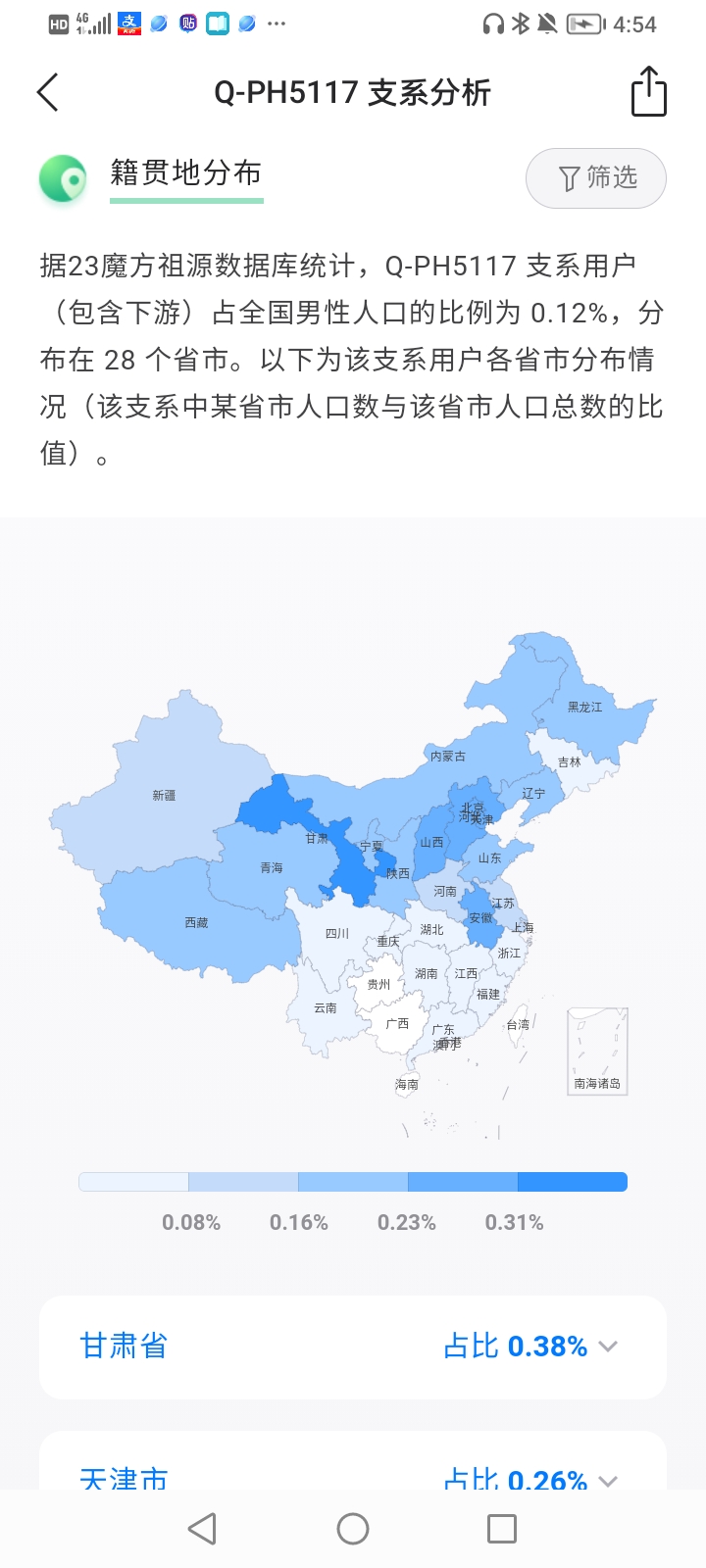Open recent apps from navigation bar
The image size is (706, 1568).
pos(502,1529)
